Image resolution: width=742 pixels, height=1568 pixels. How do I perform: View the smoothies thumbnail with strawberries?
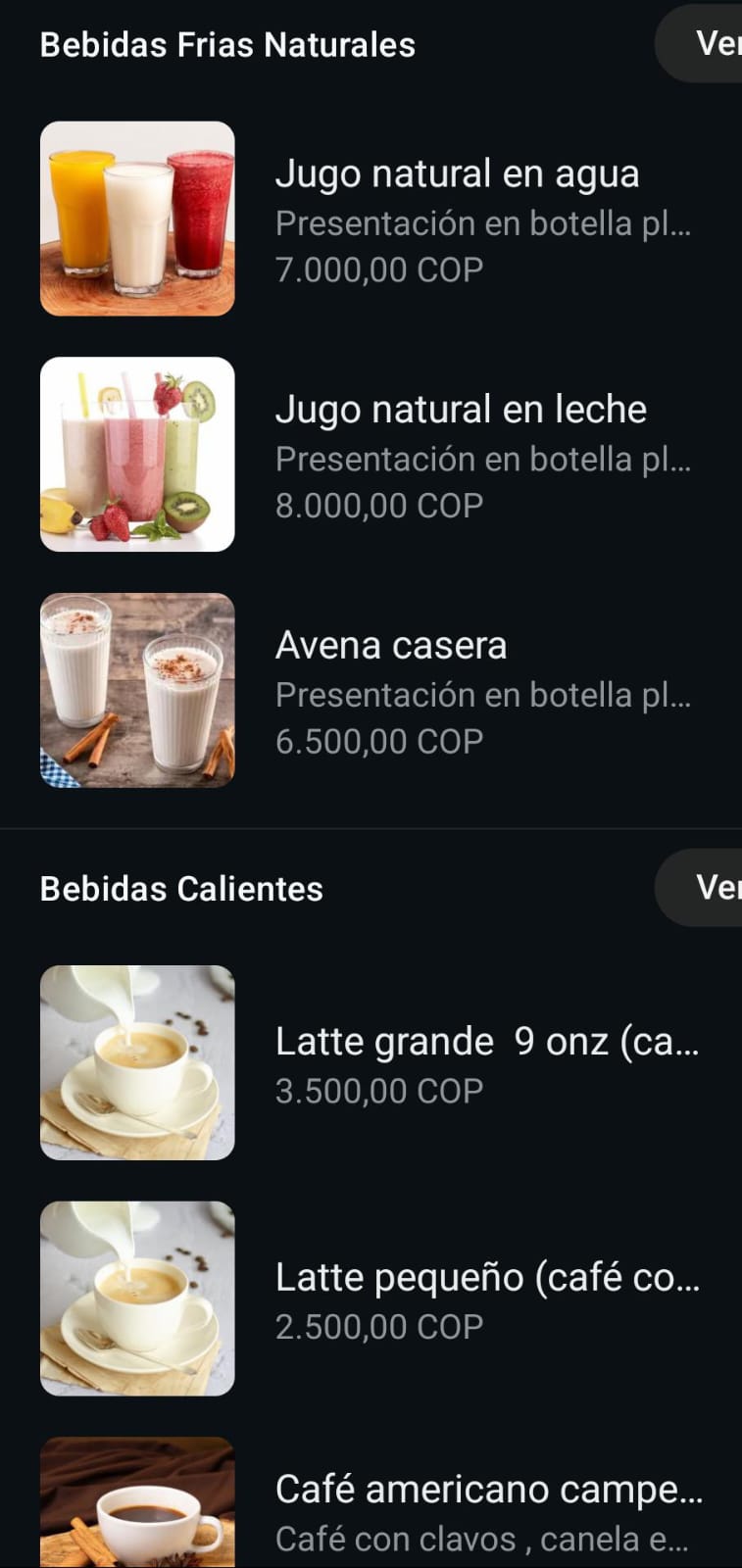(136, 453)
